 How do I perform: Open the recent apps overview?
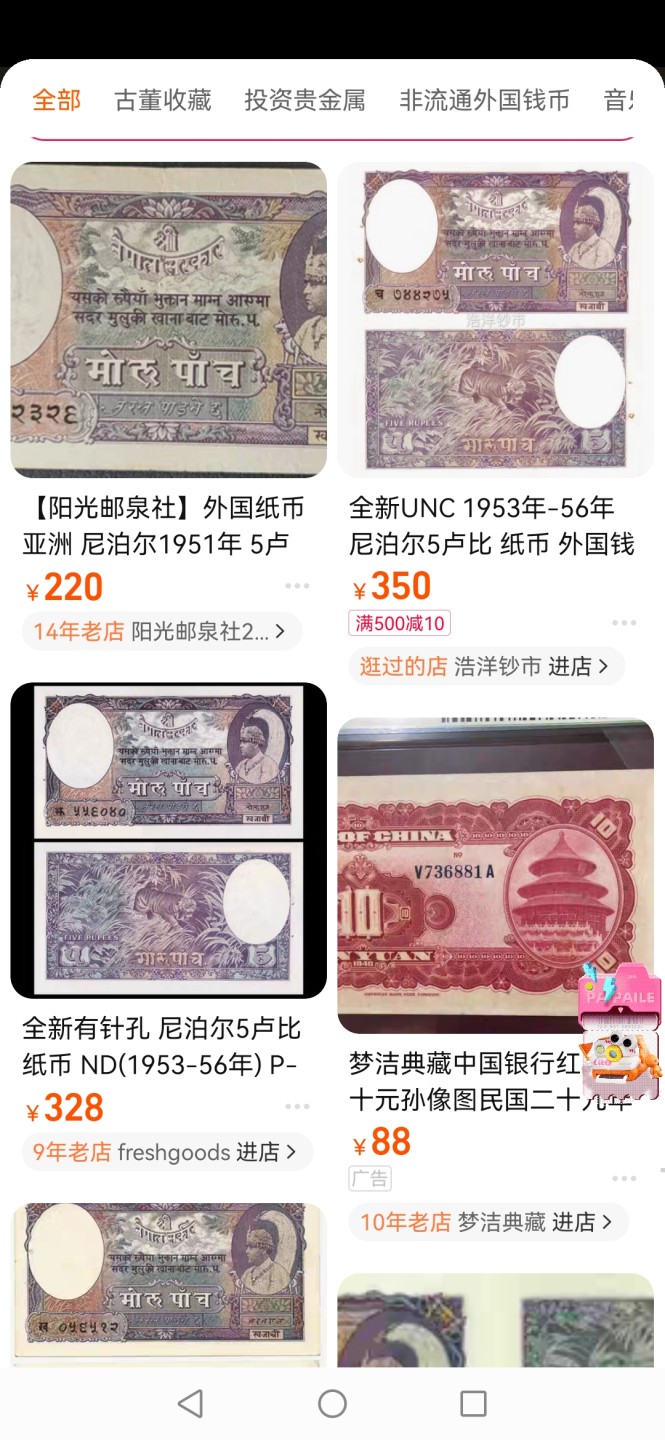[473, 1404]
